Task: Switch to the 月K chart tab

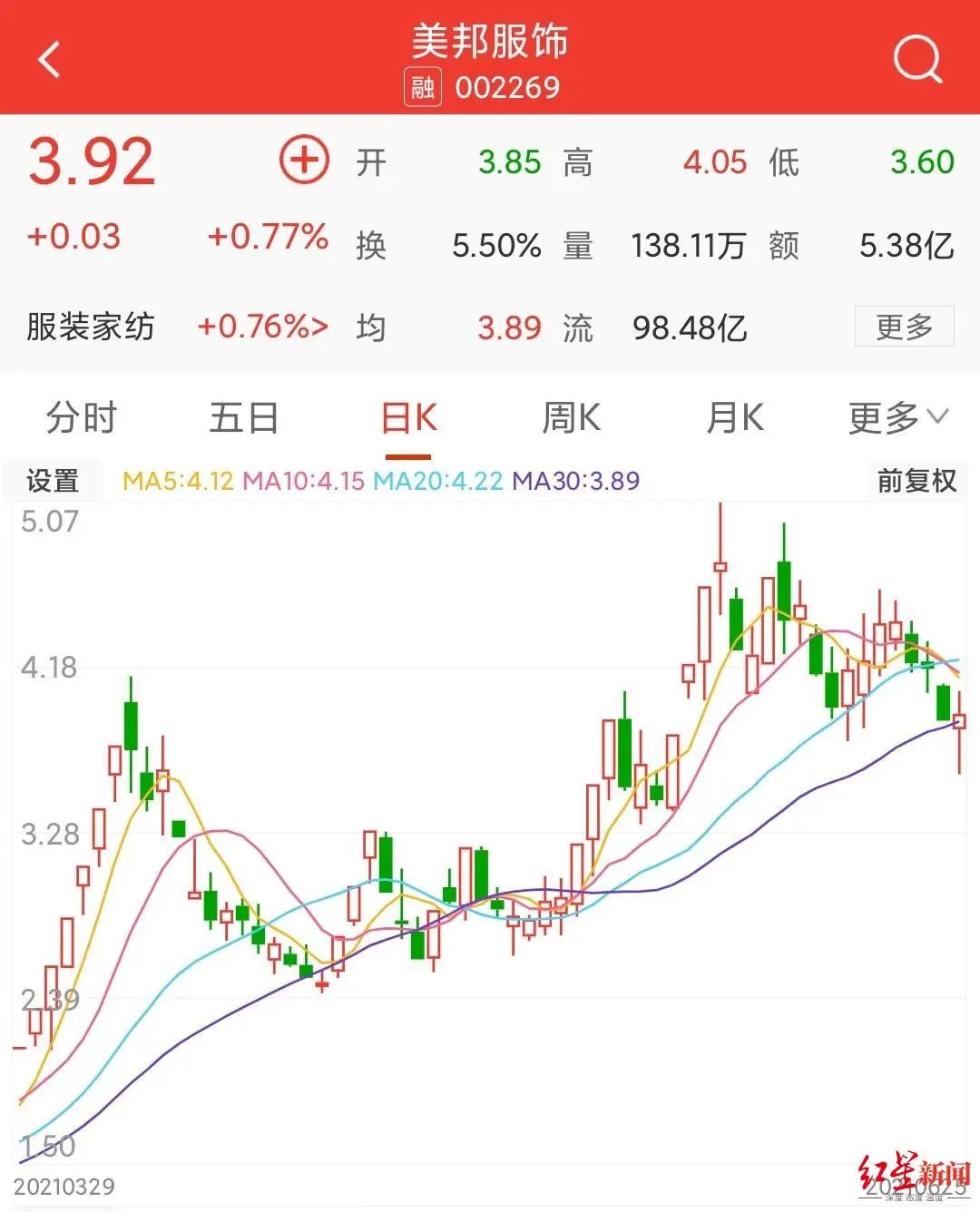Action: pos(734,418)
